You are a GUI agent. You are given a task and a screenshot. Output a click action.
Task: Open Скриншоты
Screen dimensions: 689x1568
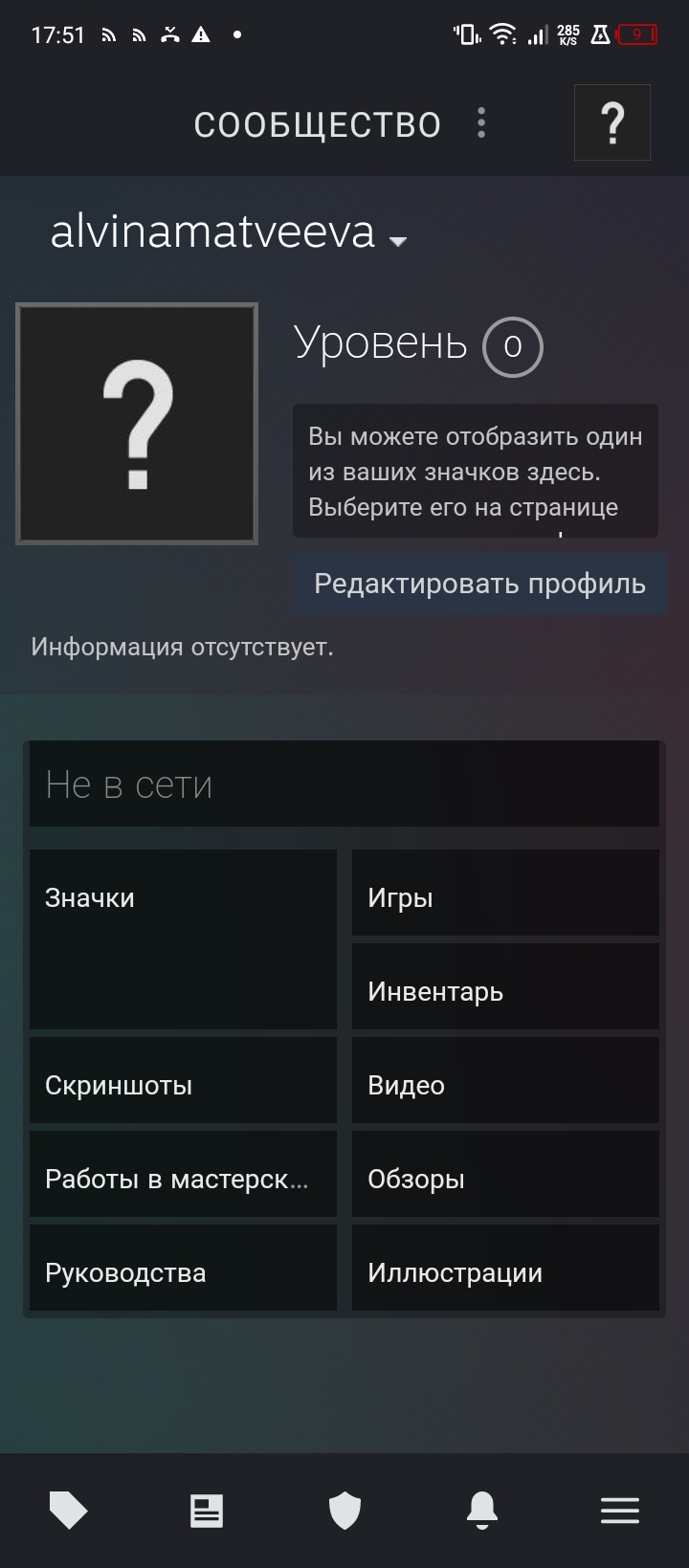click(x=183, y=1080)
